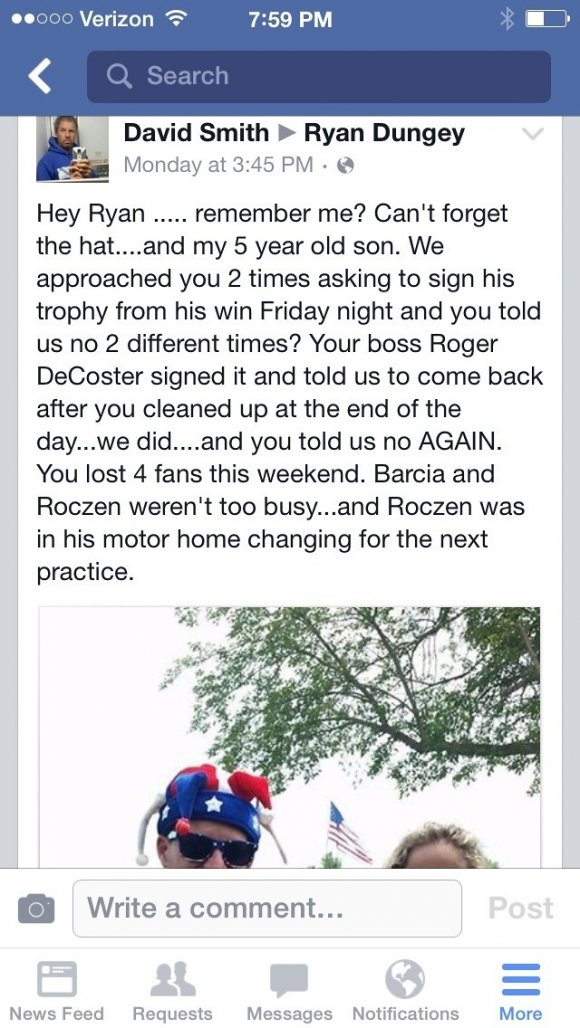Open Ryan Dungey's page link
Image resolution: width=580 pixels, height=1028 pixels.
click(384, 133)
